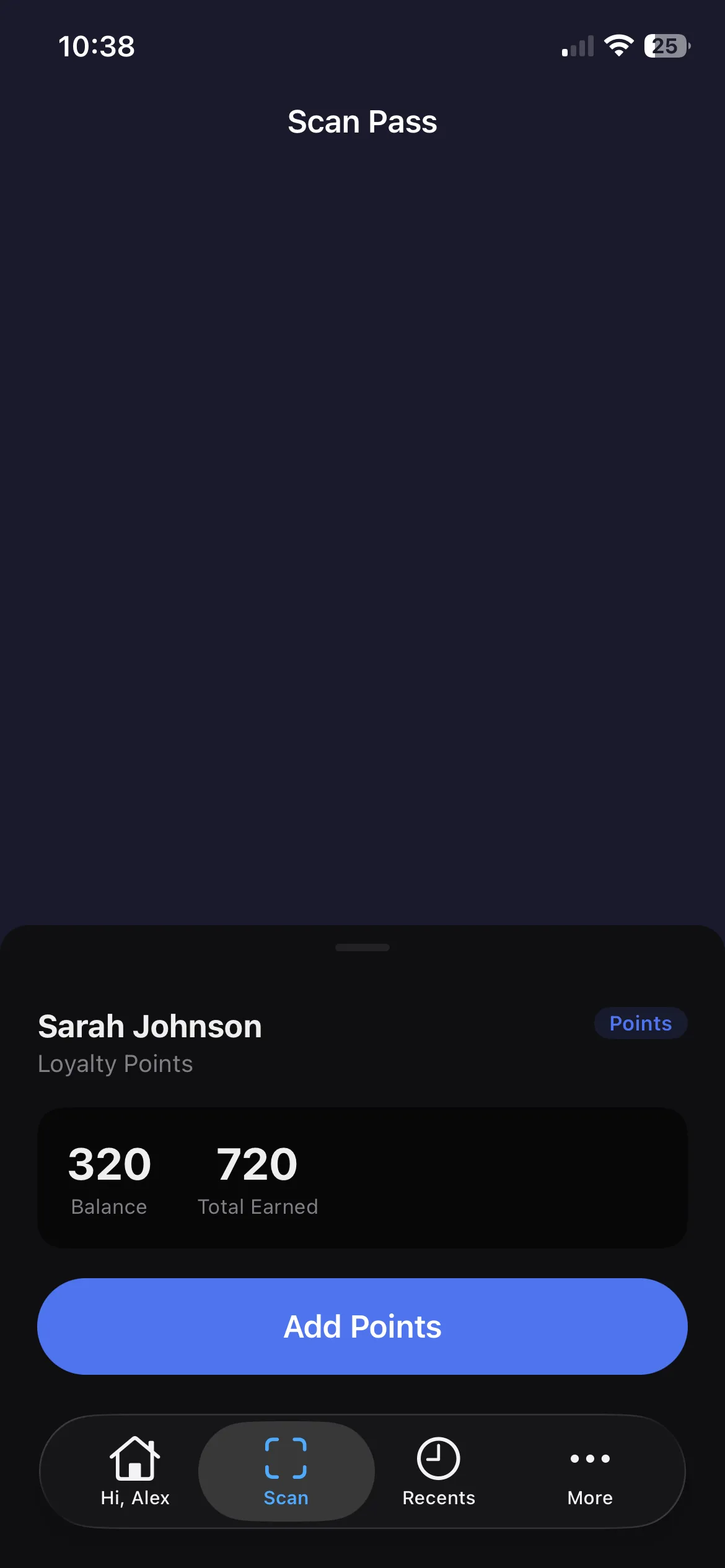
Task: Tap the battery indicator showing 25
Action: click(x=667, y=45)
